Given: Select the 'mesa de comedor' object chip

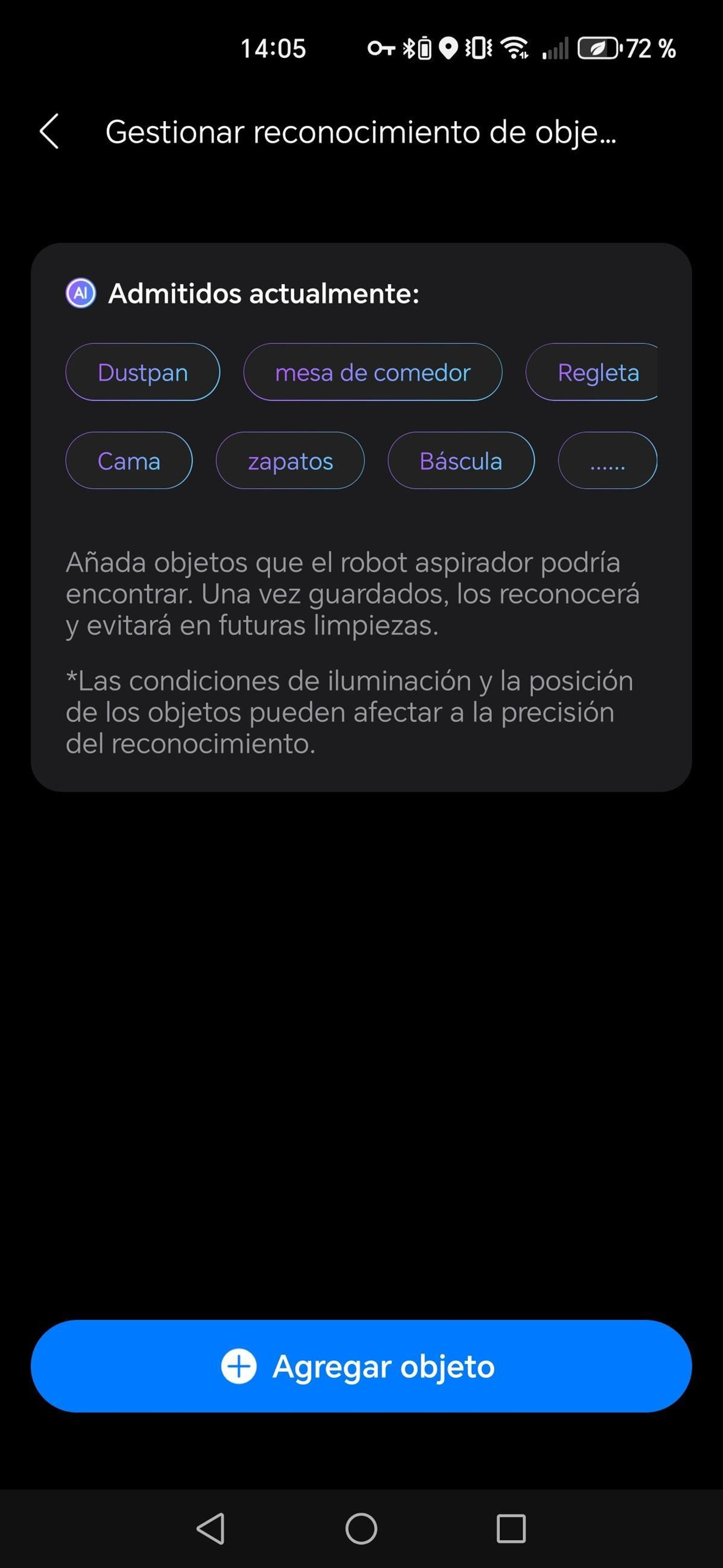Looking at the screenshot, I should click(x=373, y=372).
